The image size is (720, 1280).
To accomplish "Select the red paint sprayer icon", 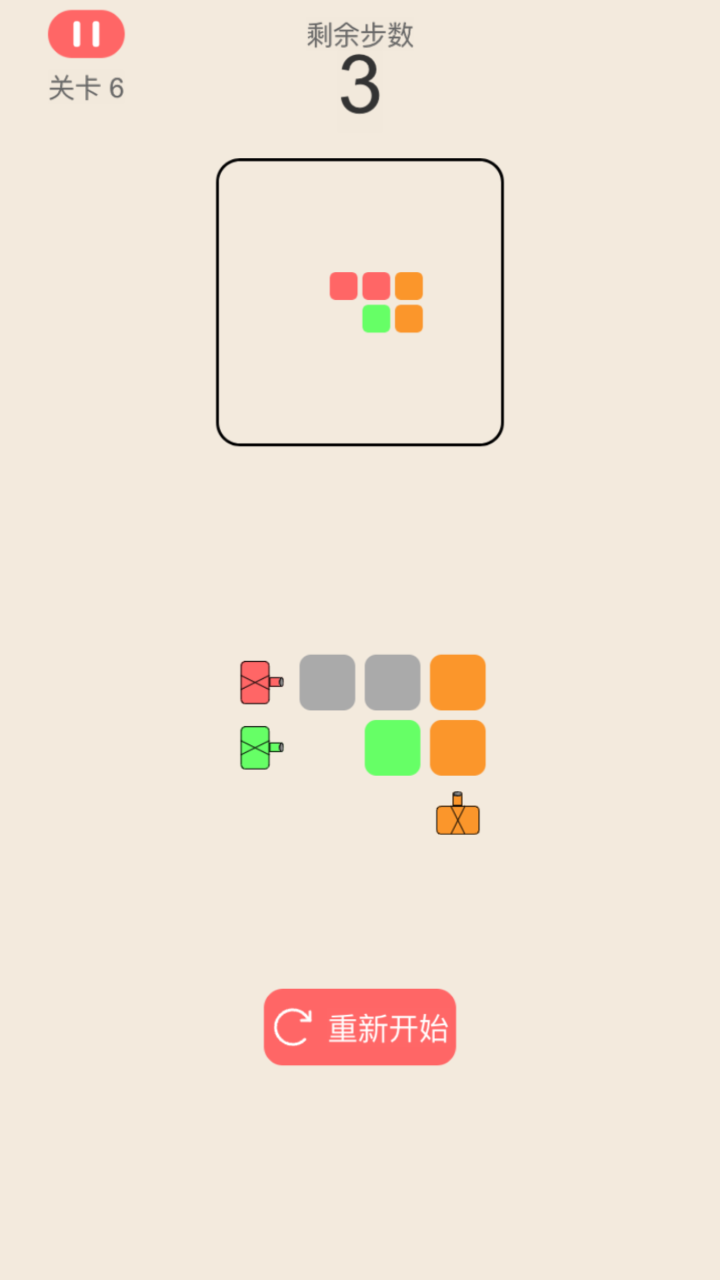I will 257,682.
